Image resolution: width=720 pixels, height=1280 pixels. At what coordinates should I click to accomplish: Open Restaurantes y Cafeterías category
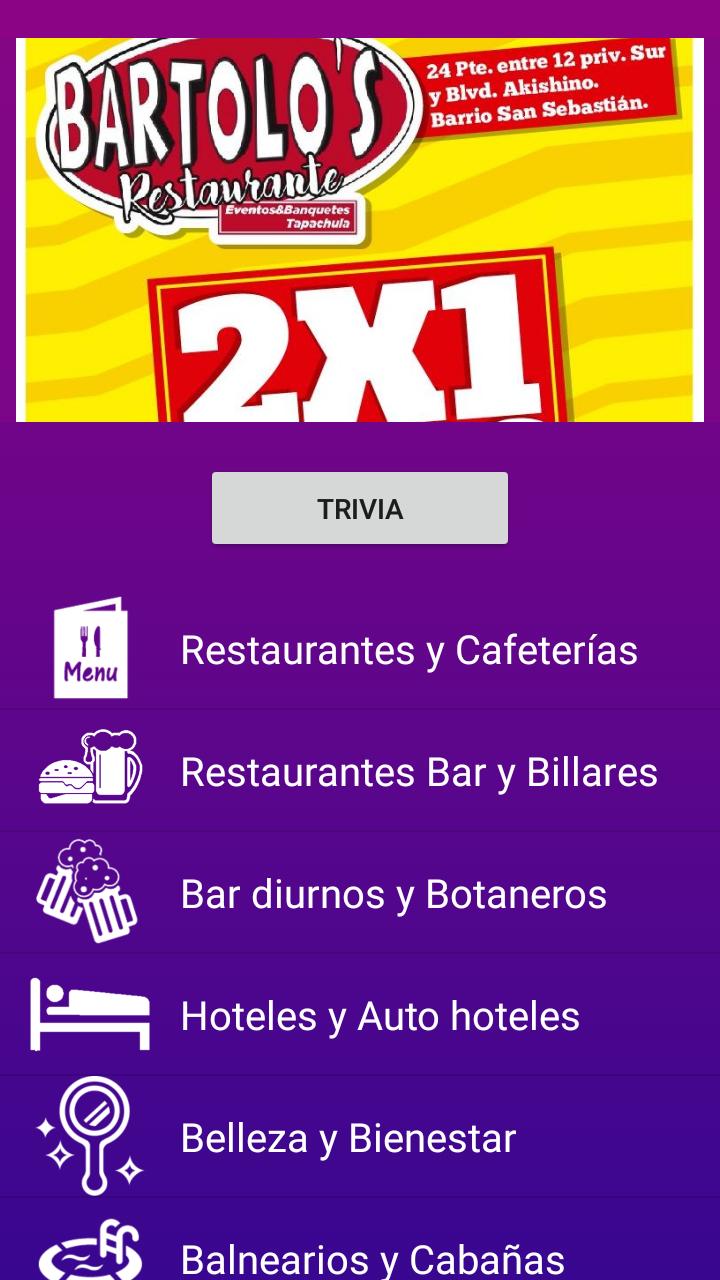click(x=360, y=650)
